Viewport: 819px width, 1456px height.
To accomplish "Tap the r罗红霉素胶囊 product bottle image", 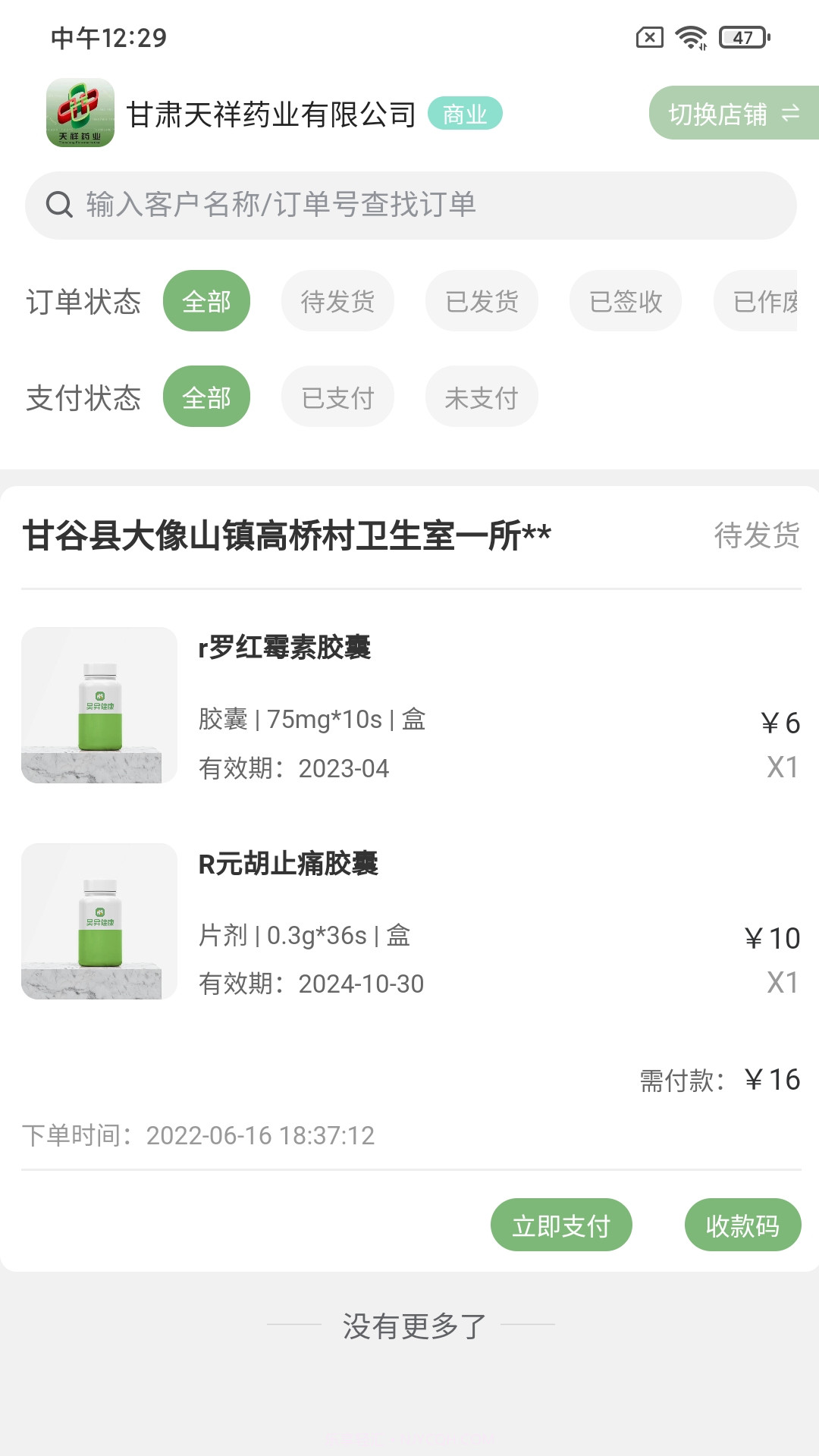I will (x=100, y=705).
